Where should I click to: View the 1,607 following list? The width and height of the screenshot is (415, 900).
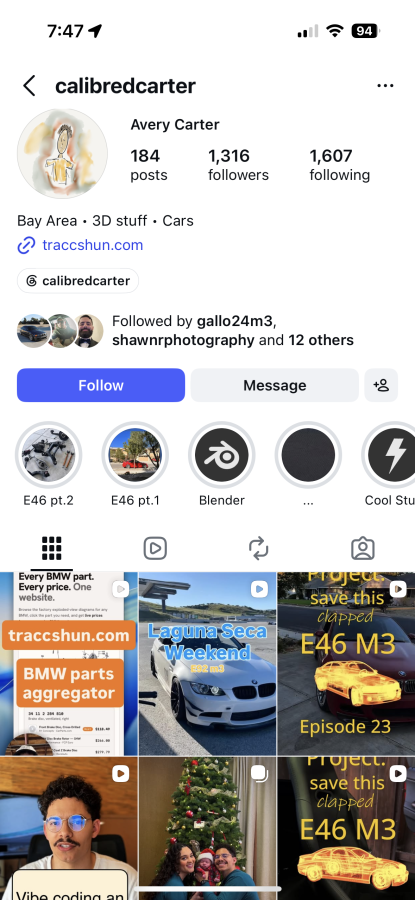point(340,165)
